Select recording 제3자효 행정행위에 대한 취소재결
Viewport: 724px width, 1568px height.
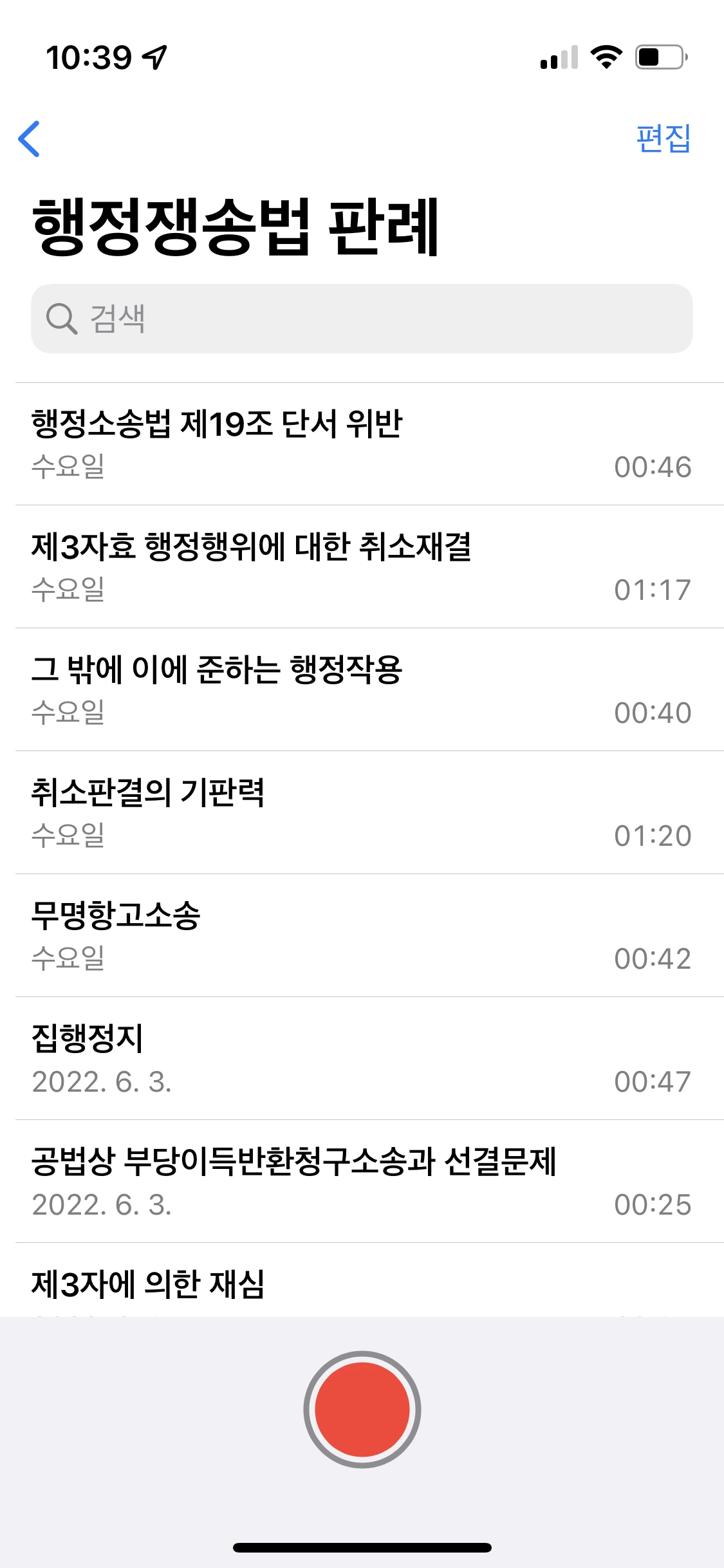point(369,567)
